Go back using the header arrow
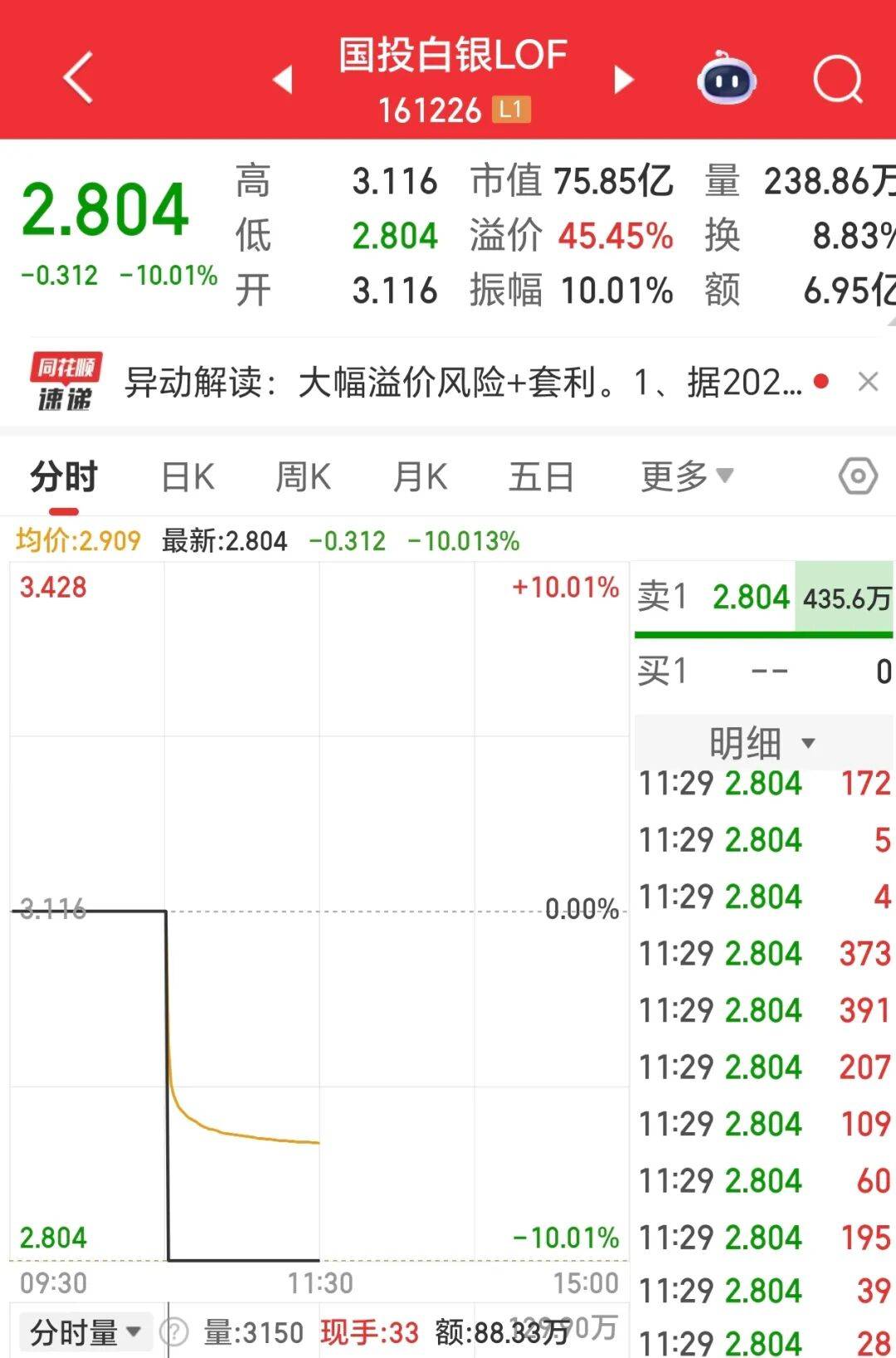896x1358 pixels. (x=78, y=78)
